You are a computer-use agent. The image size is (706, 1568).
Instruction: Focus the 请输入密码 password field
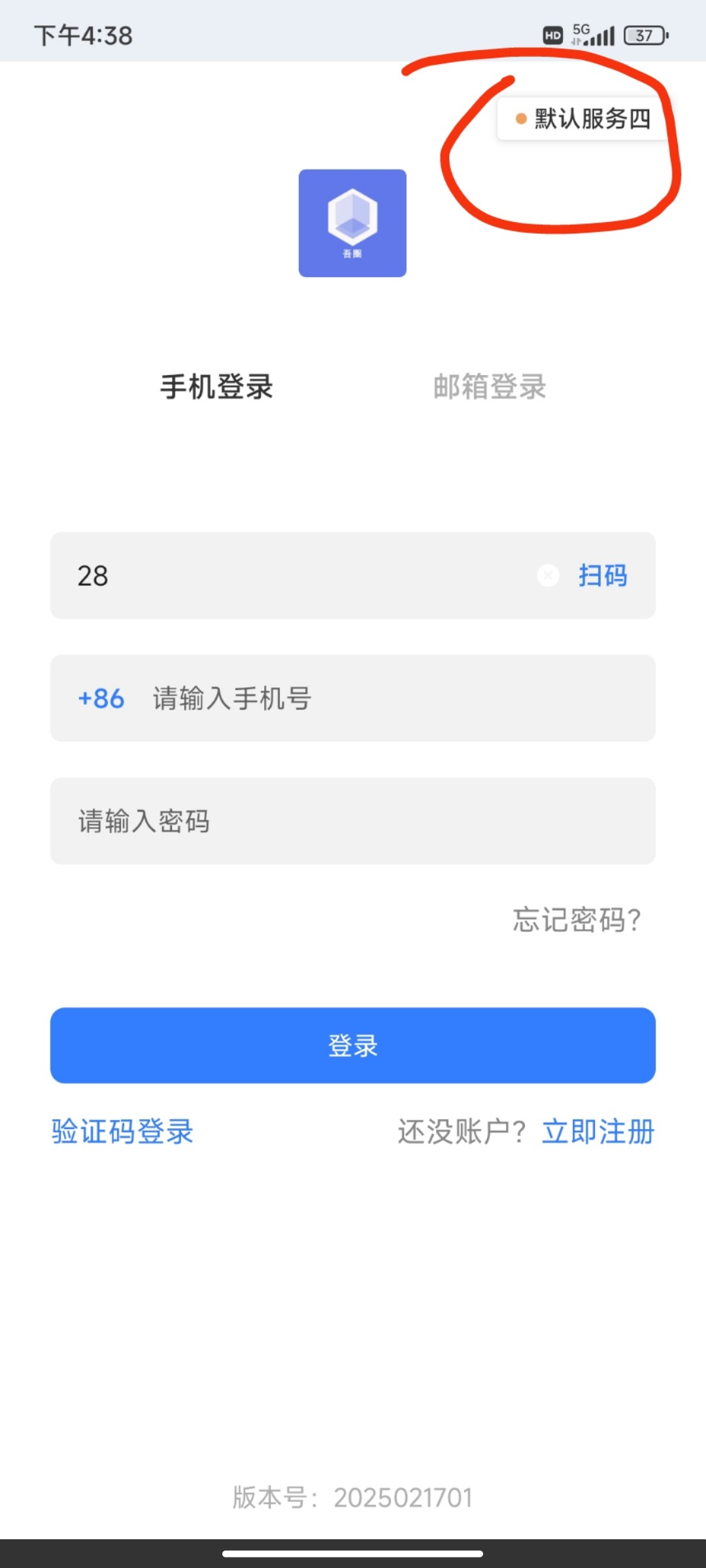click(x=353, y=821)
